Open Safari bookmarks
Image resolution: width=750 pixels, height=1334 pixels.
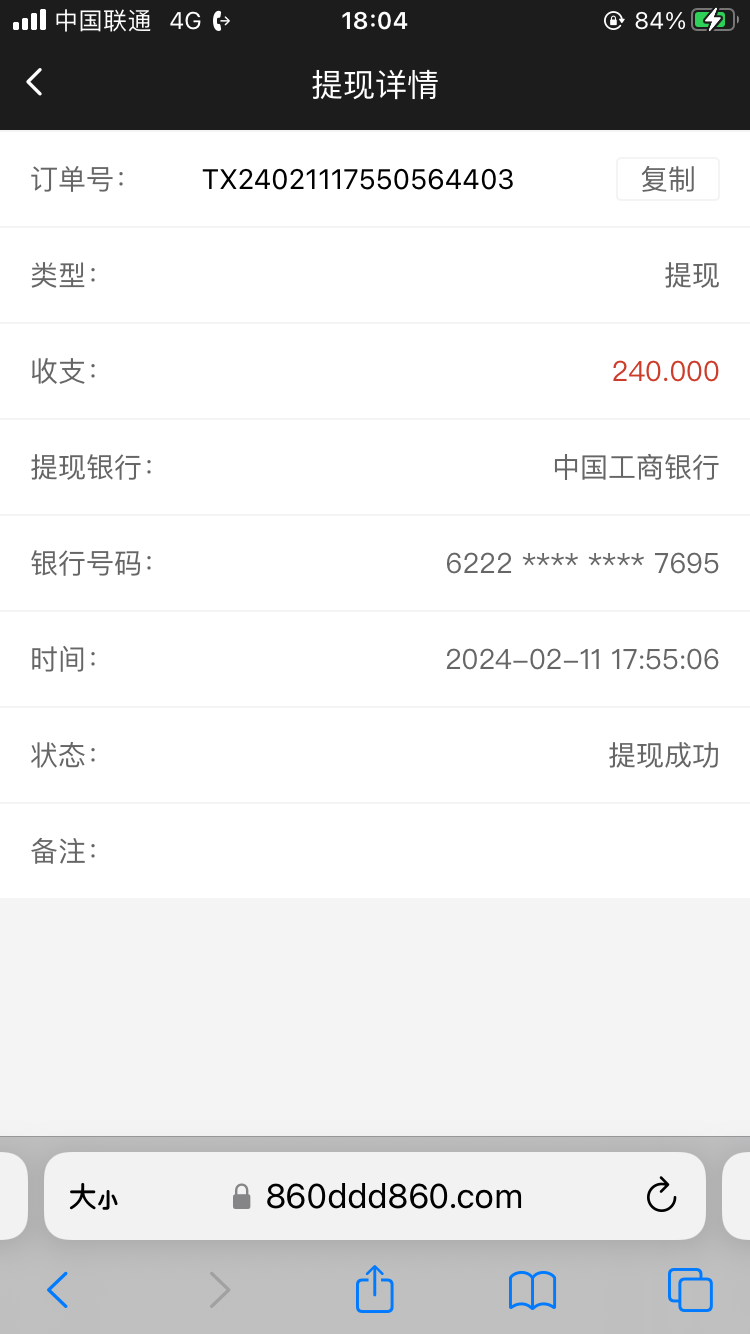point(532,1290)
